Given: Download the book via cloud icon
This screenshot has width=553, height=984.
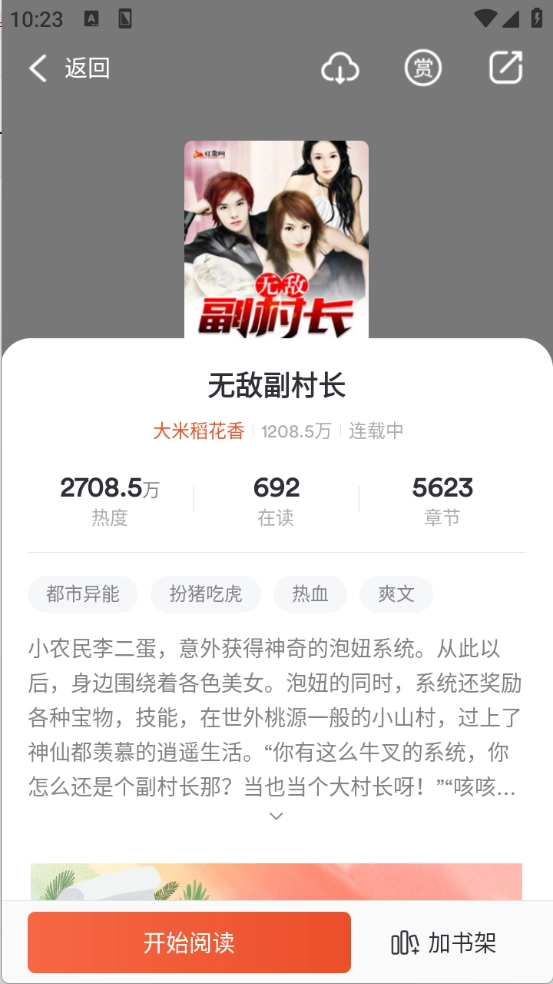Looking at the screenshot, I should click(x=340, y=68).
